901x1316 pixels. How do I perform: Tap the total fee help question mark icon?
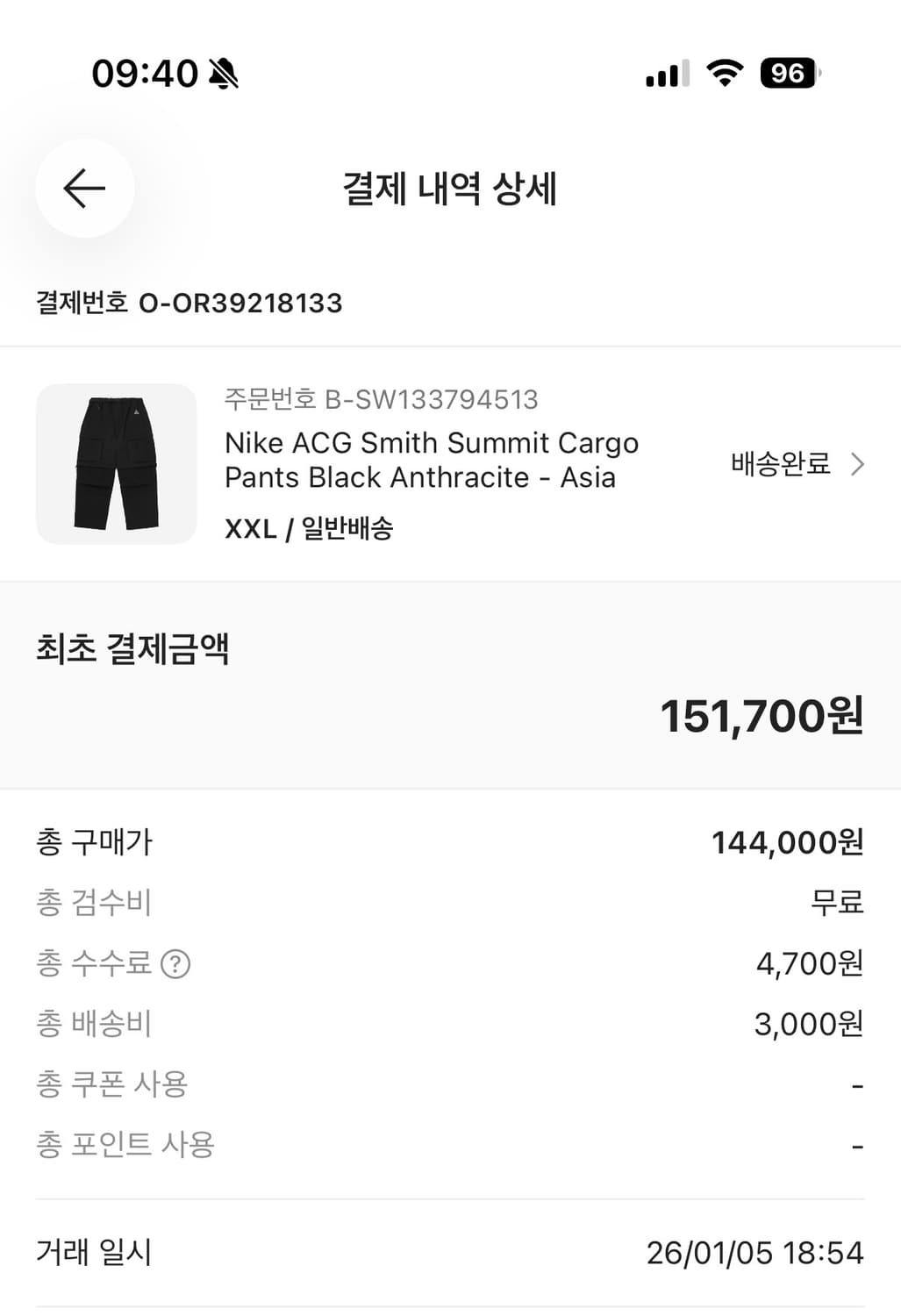pyautogui.click(x=178, y=963)
